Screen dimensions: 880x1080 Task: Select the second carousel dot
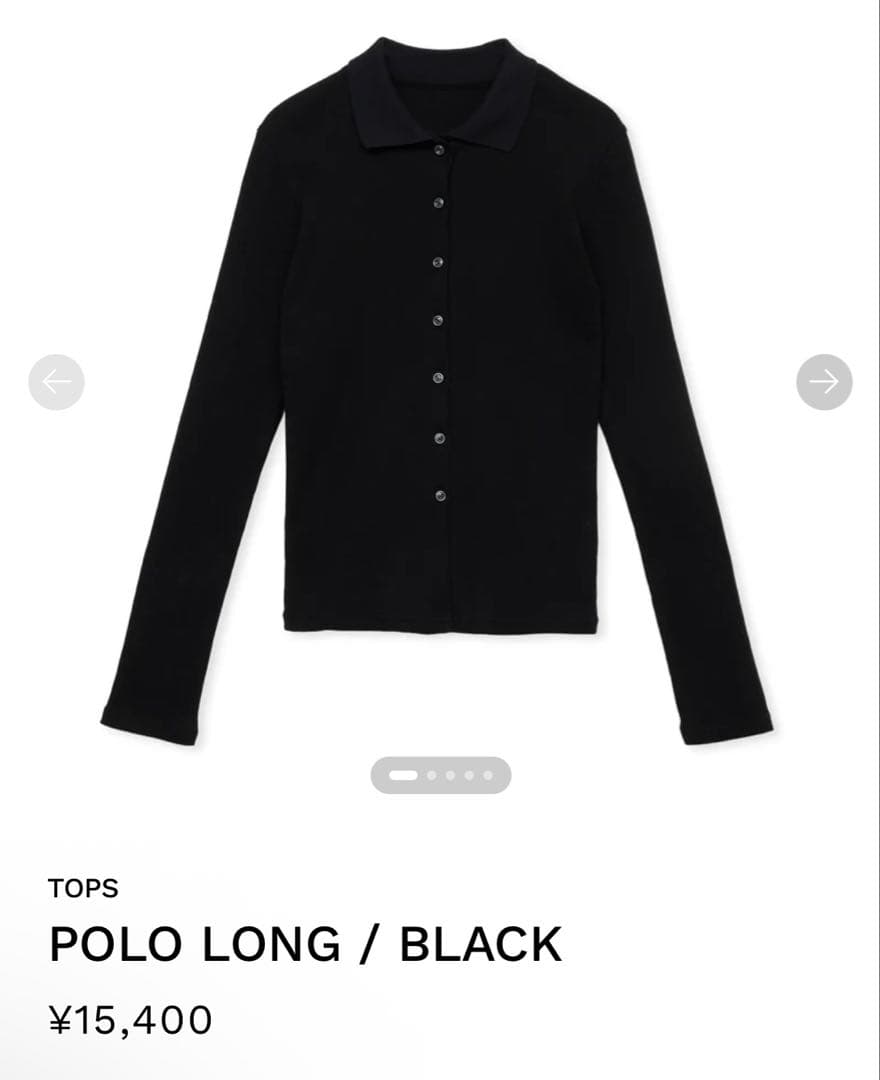point(432,775)
